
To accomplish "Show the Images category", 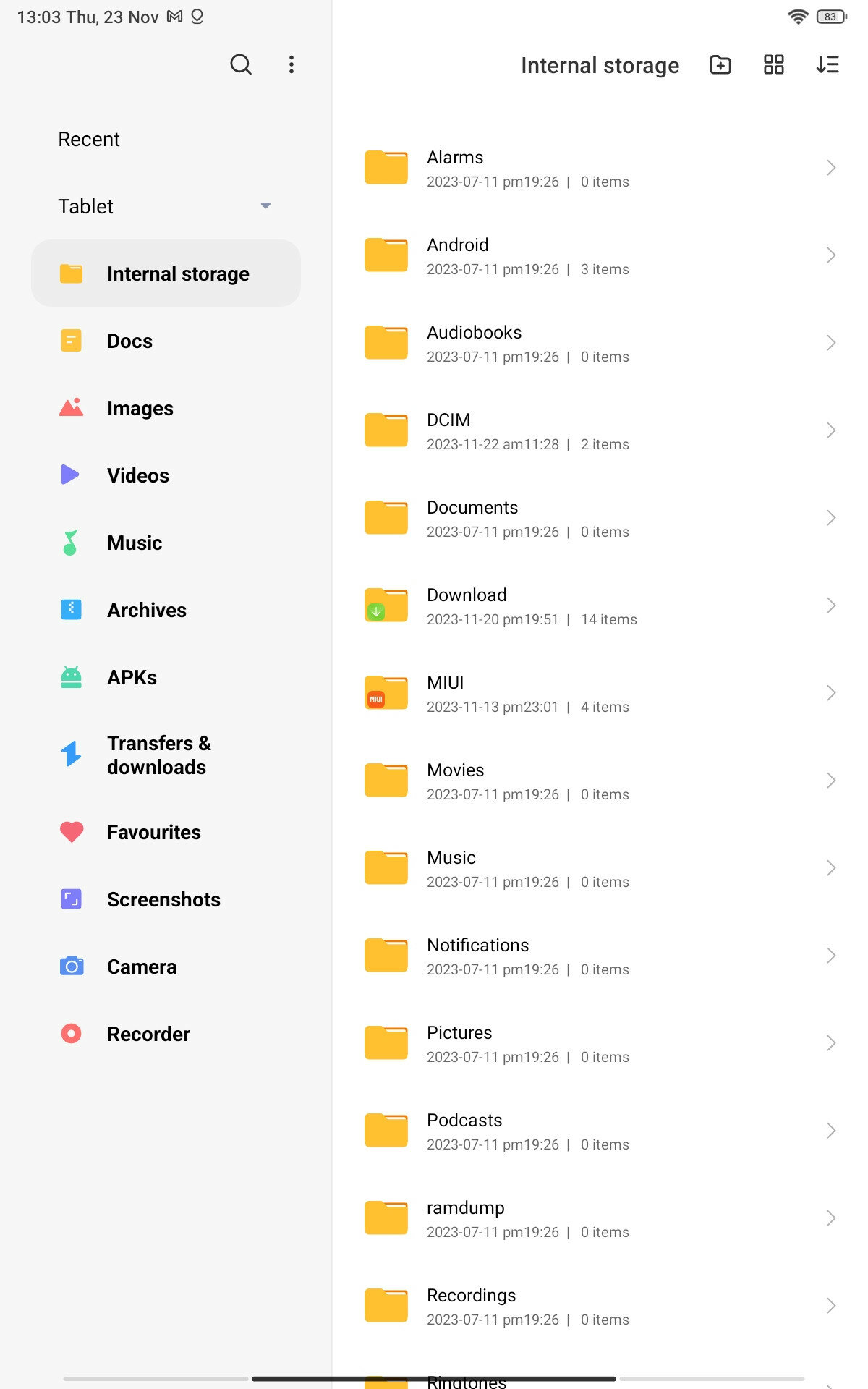I will pos(166,408).
